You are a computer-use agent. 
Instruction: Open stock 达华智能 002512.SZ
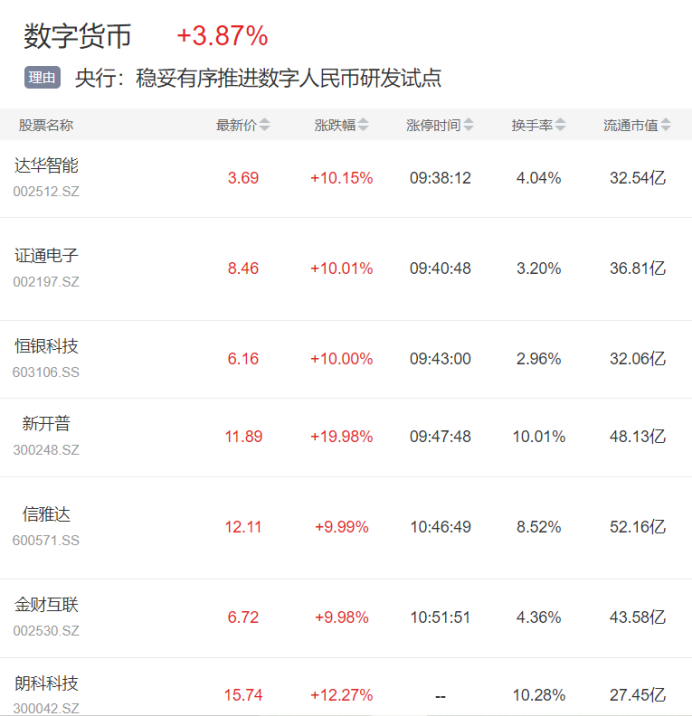click(x=346, y=179)
